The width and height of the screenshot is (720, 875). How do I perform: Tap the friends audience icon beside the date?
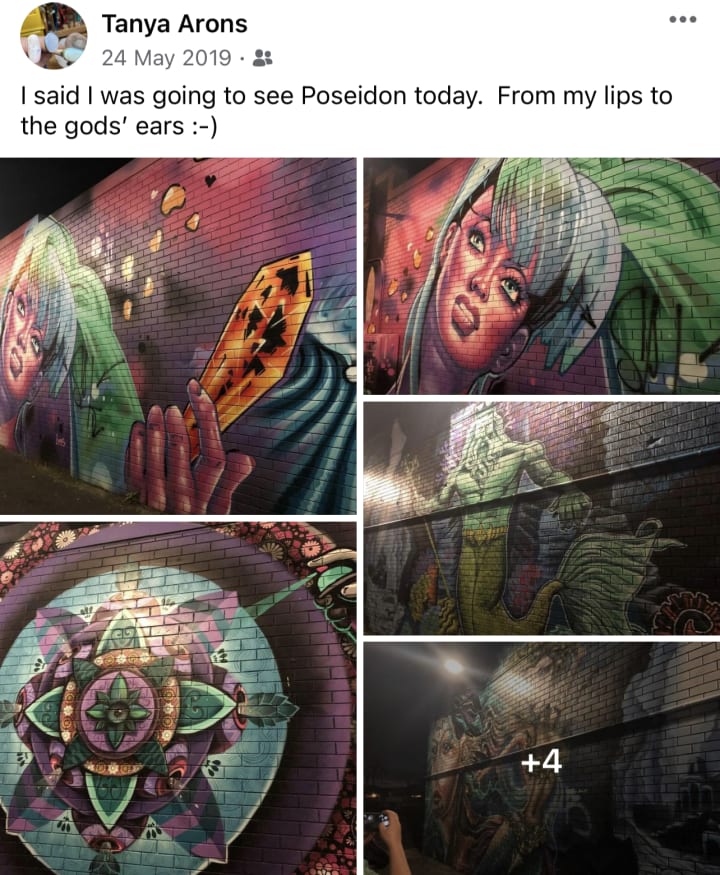[x=262, y=57]
